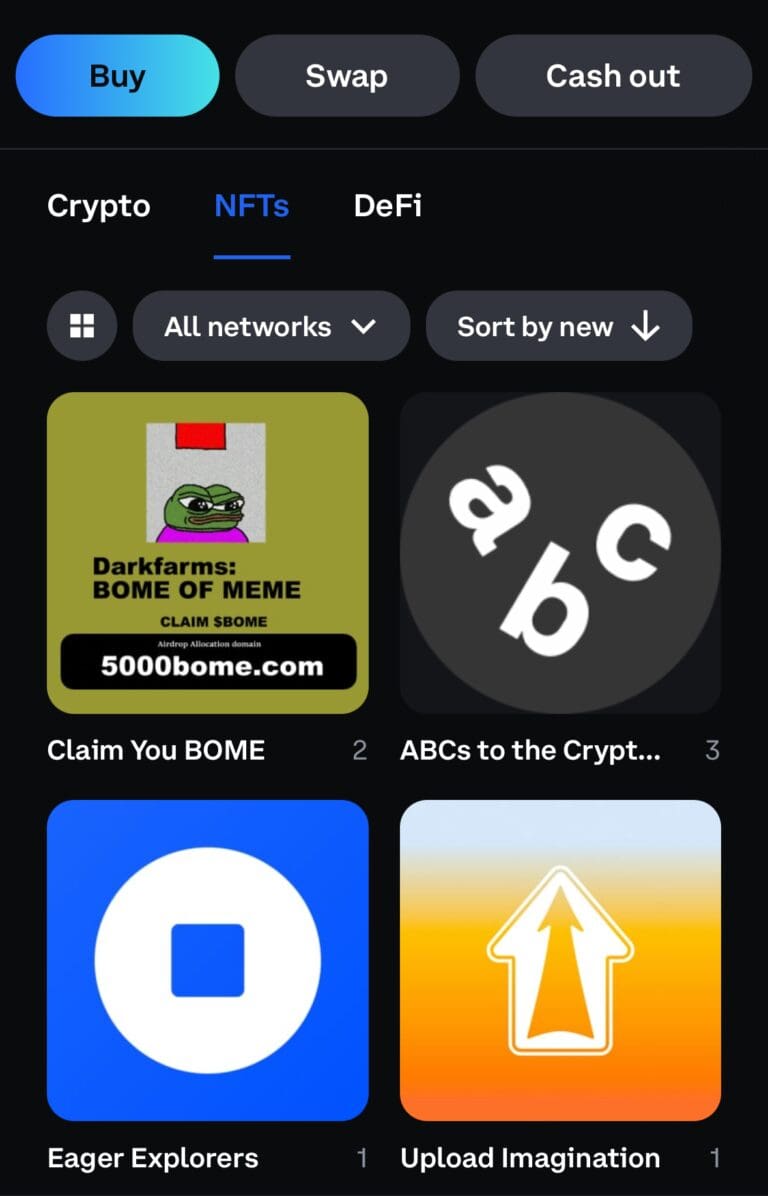Click the item count next to Claim You BOME
Viewport: 768px width, 1196px height.
360,750
